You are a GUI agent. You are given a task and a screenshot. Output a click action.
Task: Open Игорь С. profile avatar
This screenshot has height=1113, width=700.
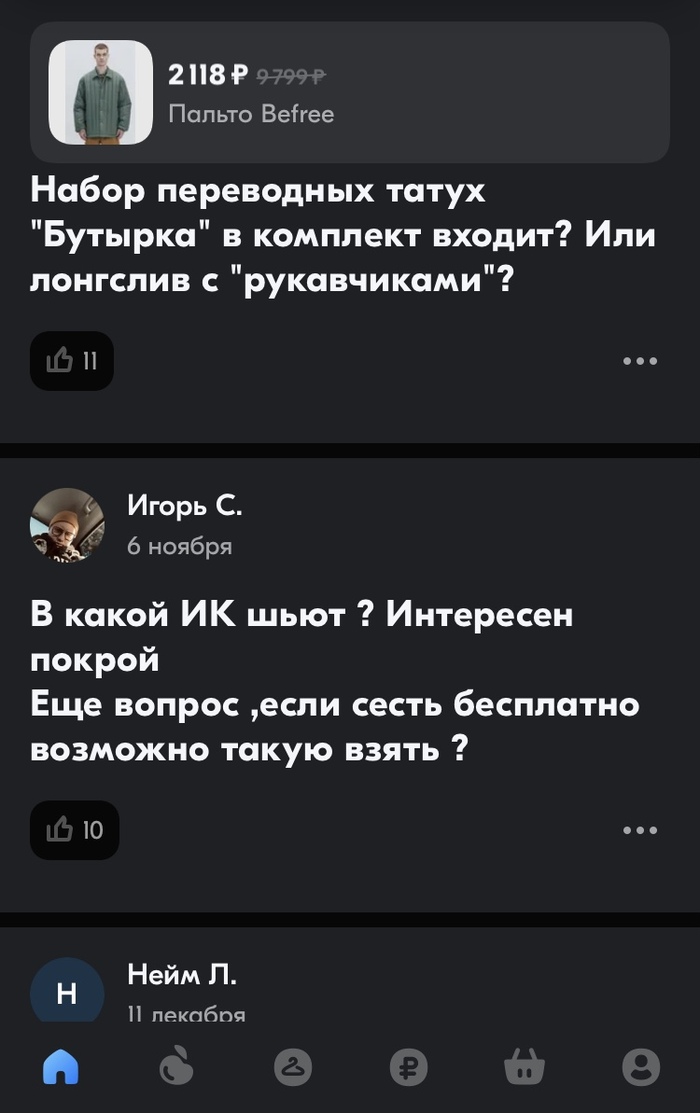pyautogui.click(x=68, y=525)
